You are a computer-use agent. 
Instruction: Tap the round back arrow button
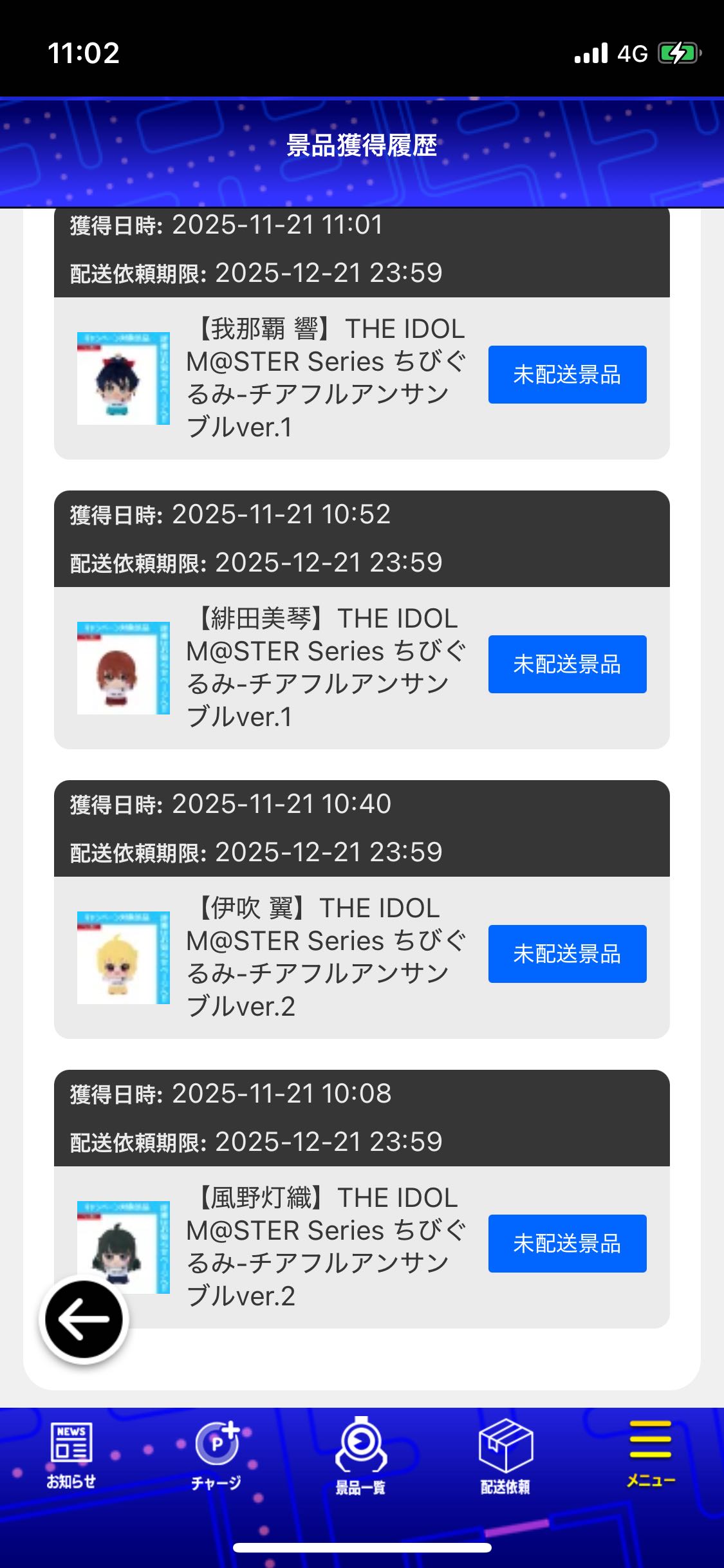84,1319
